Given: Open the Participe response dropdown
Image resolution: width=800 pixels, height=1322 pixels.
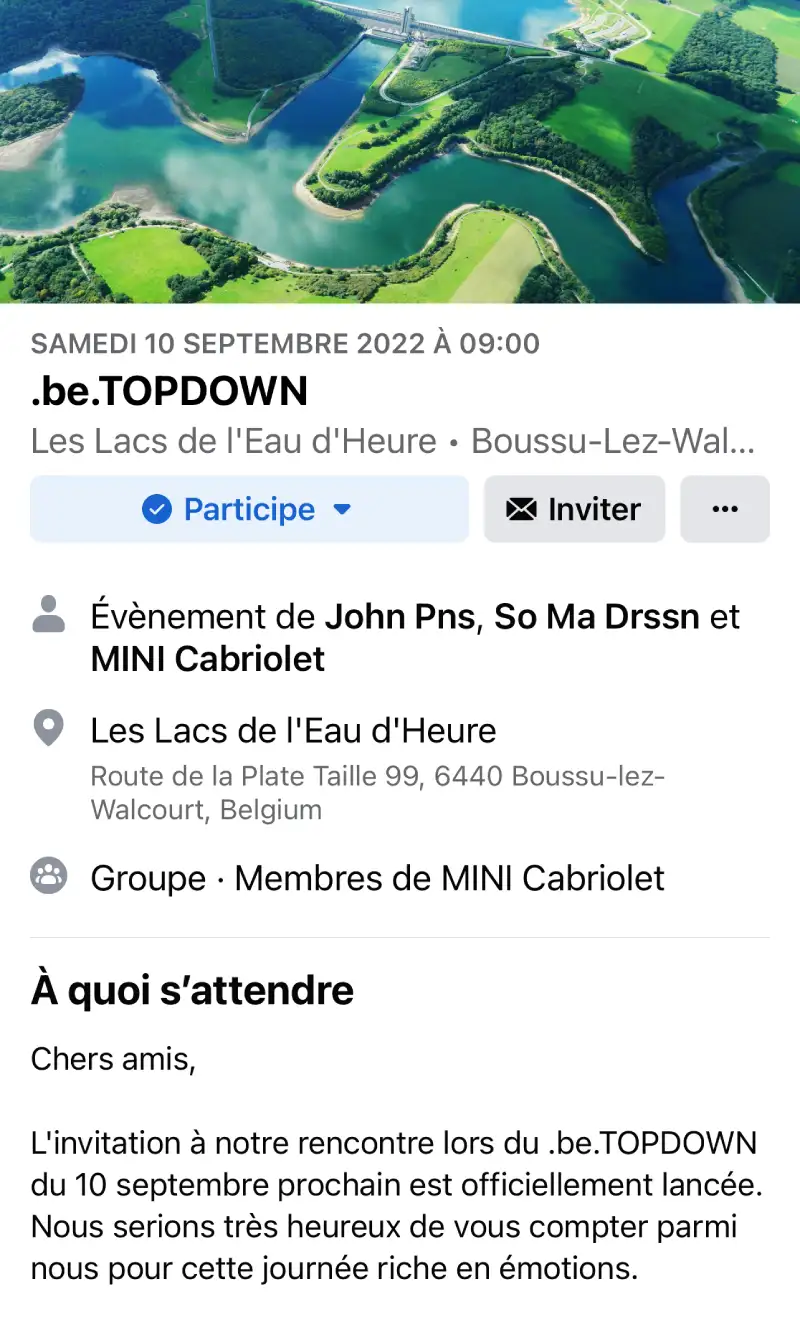Looking at the screenshot, I should coord(249,509).
